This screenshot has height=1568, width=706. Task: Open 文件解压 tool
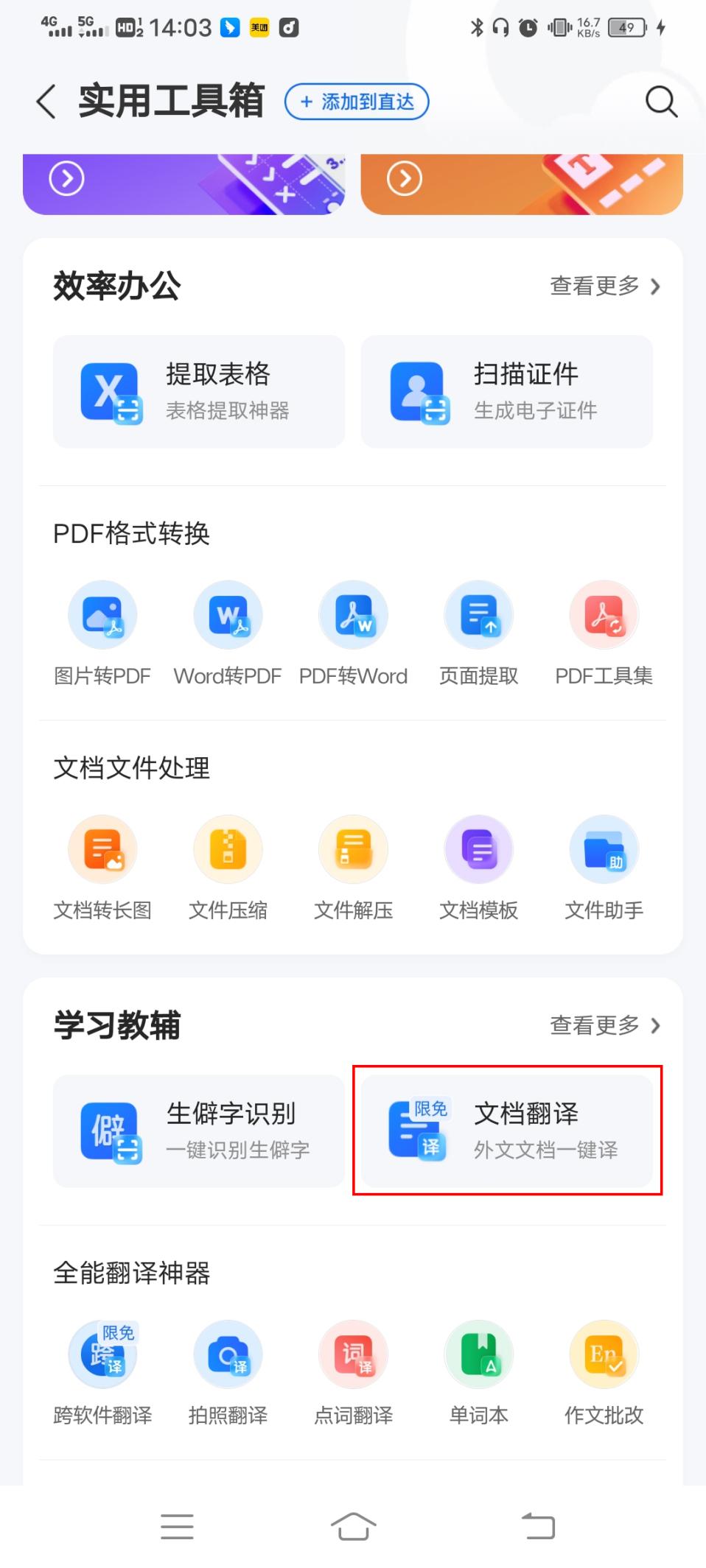click(x=353, y=867)
